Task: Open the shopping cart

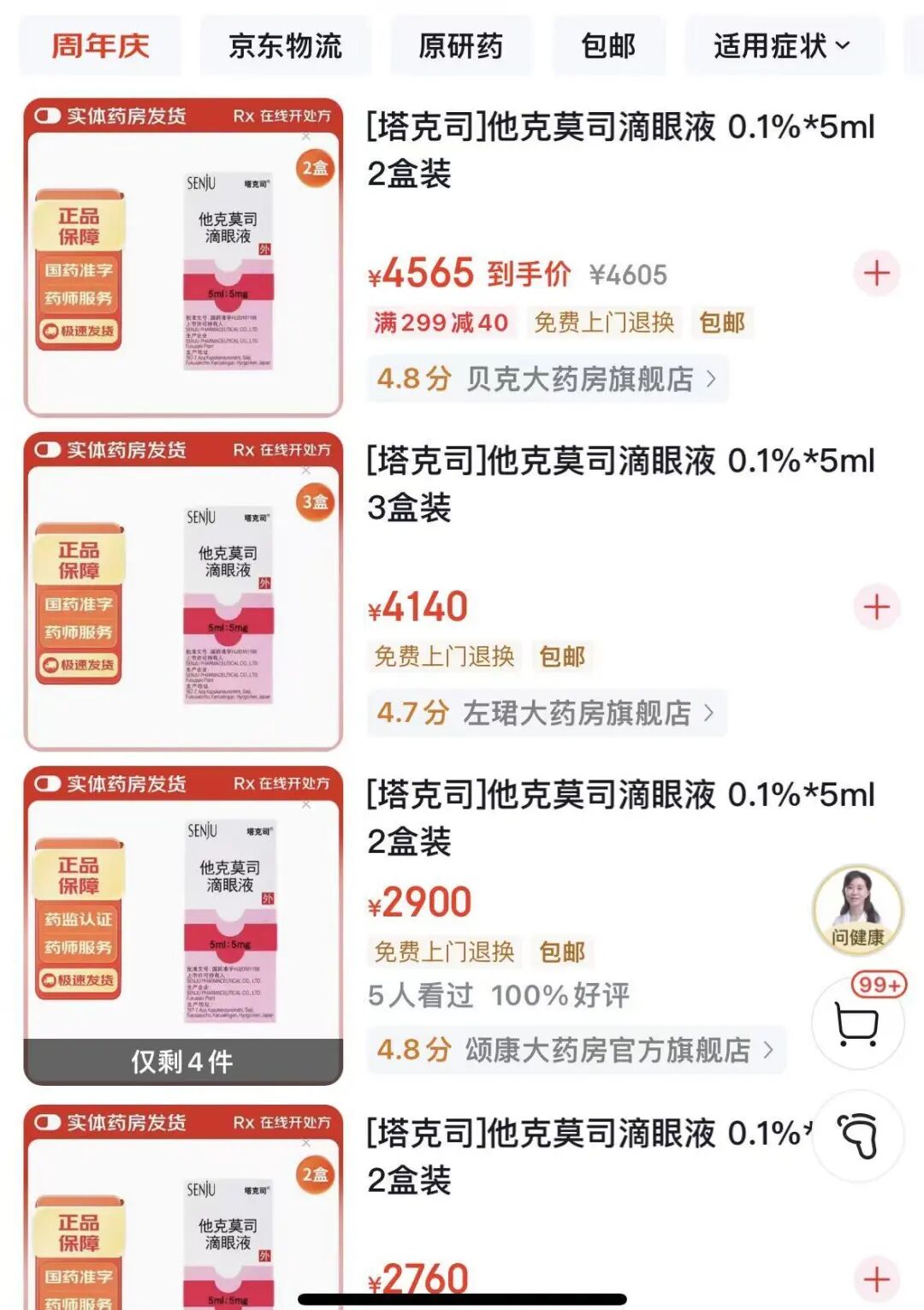Action: tap(857, 1024)
